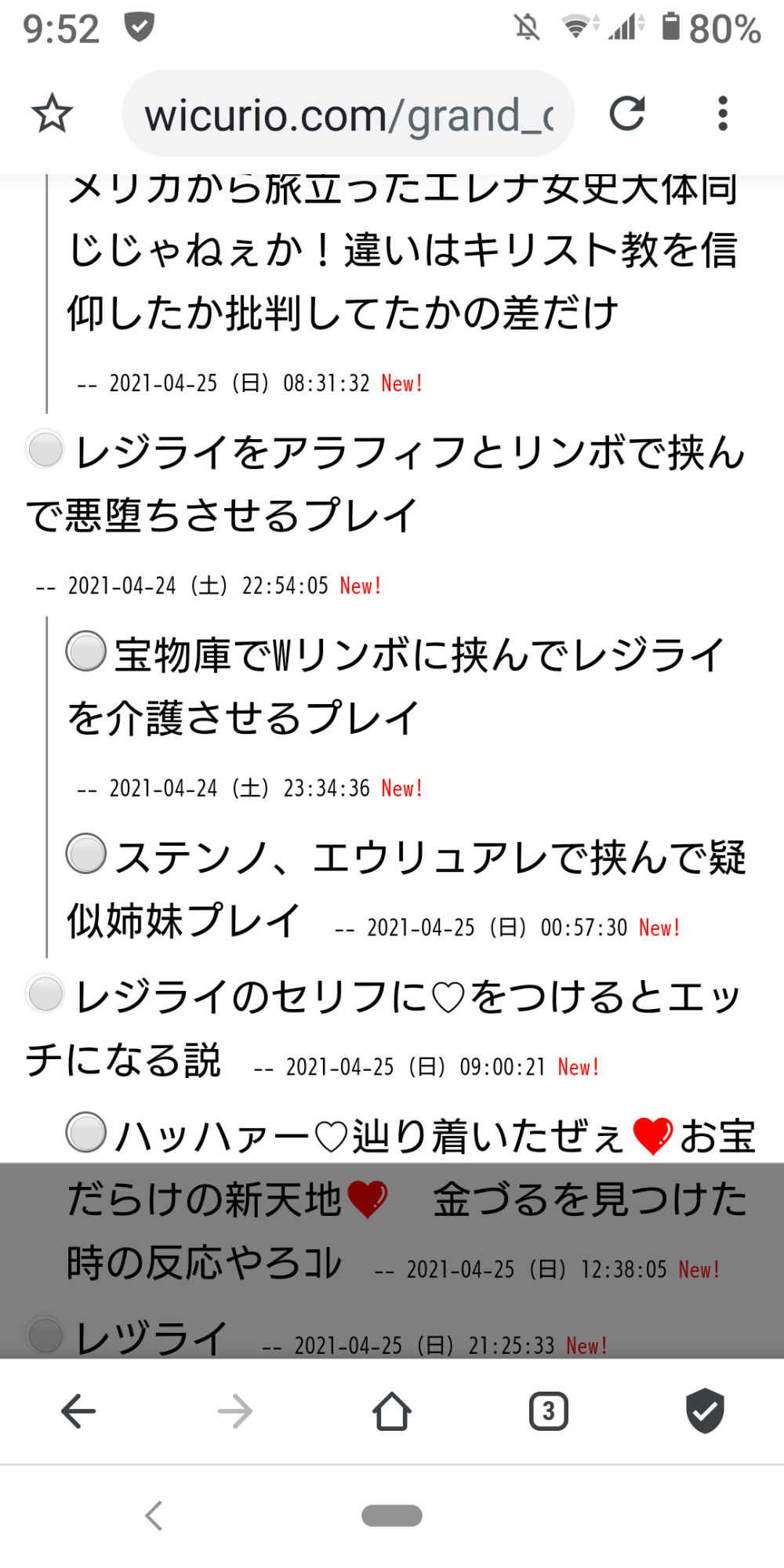Open the tab switcher showing 3 tabs
Viewport: 784px width, 1568px height.
(x=549, y=1412)
